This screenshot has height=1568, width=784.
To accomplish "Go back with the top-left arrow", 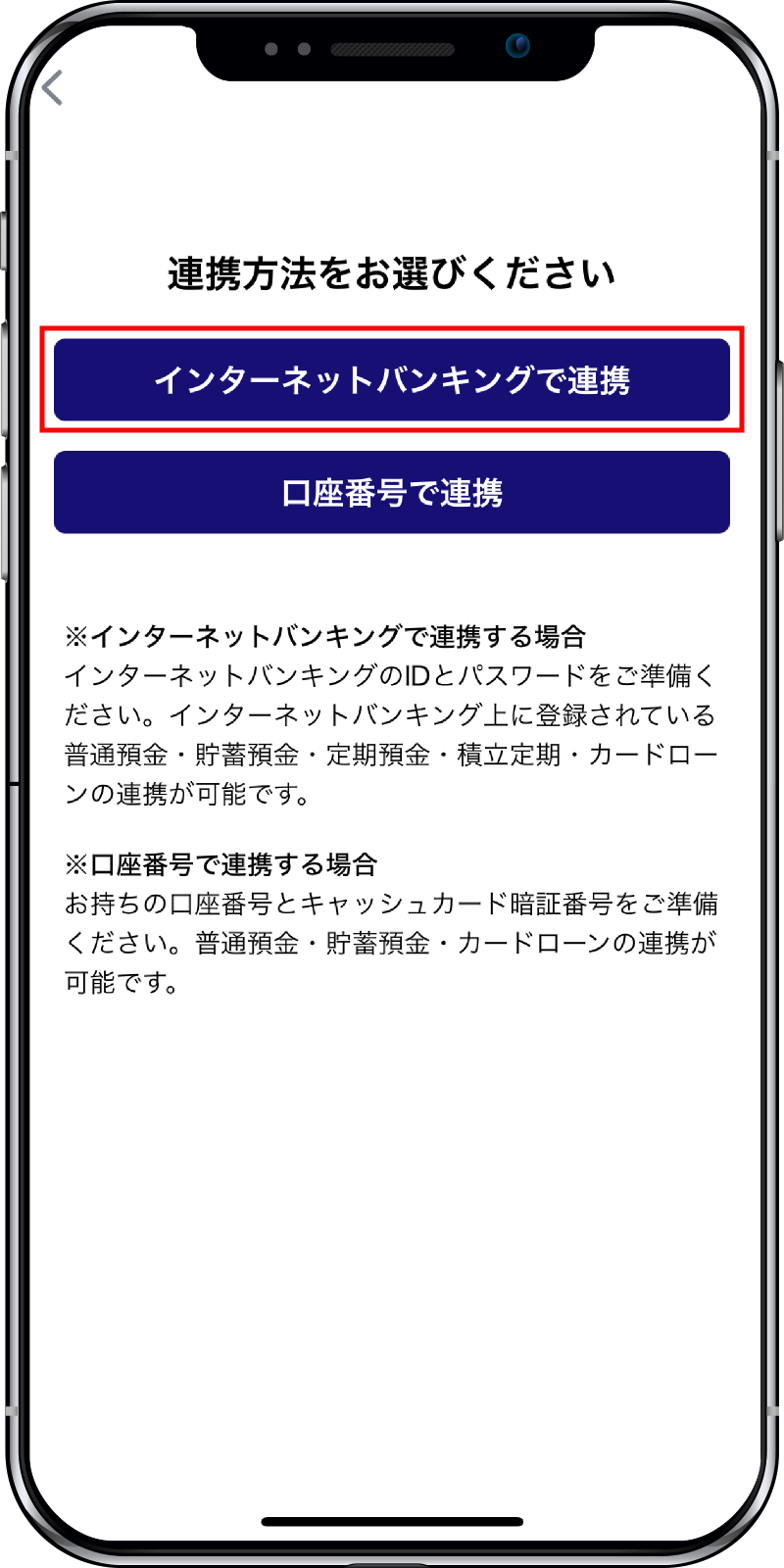I will click(x=53, y=88).
